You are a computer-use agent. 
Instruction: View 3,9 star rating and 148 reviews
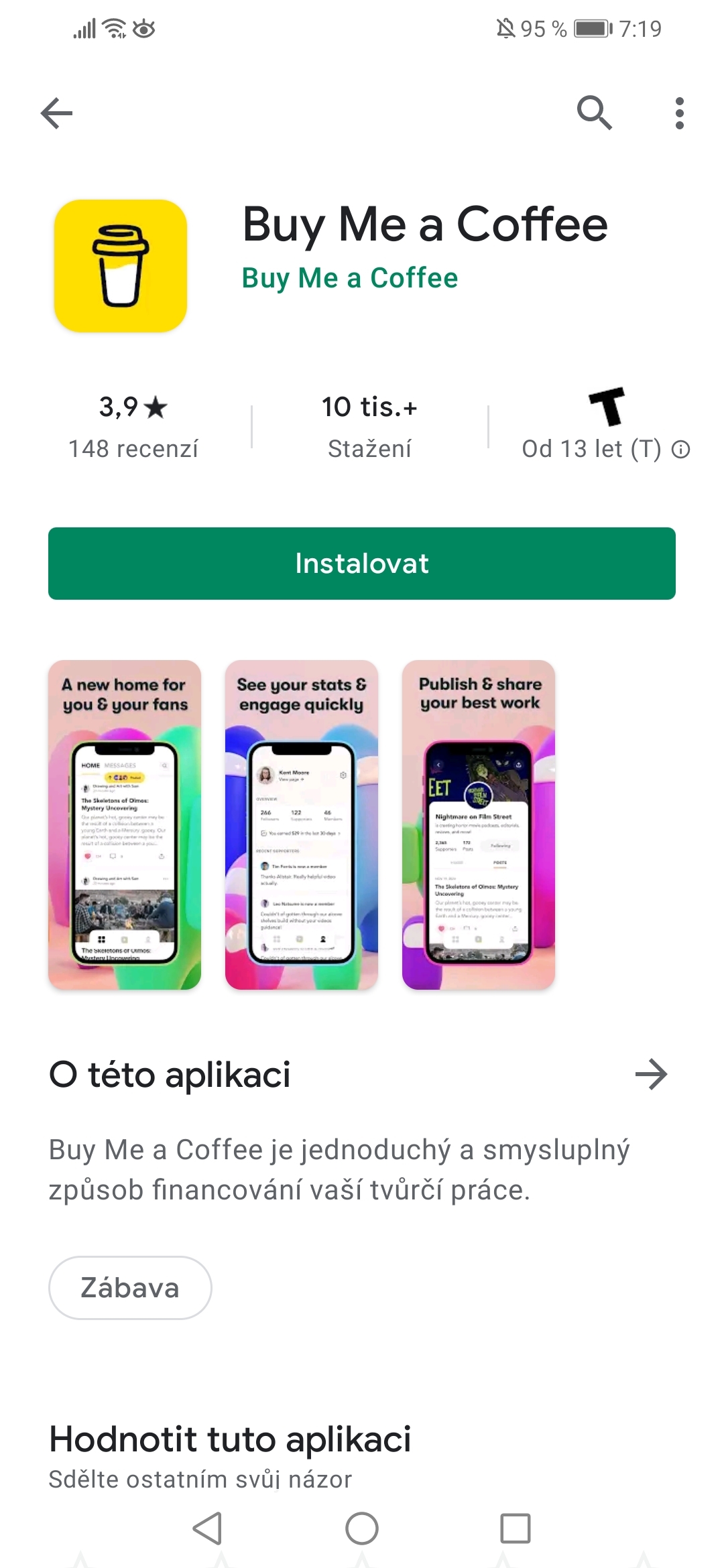(x=133, y=426)
